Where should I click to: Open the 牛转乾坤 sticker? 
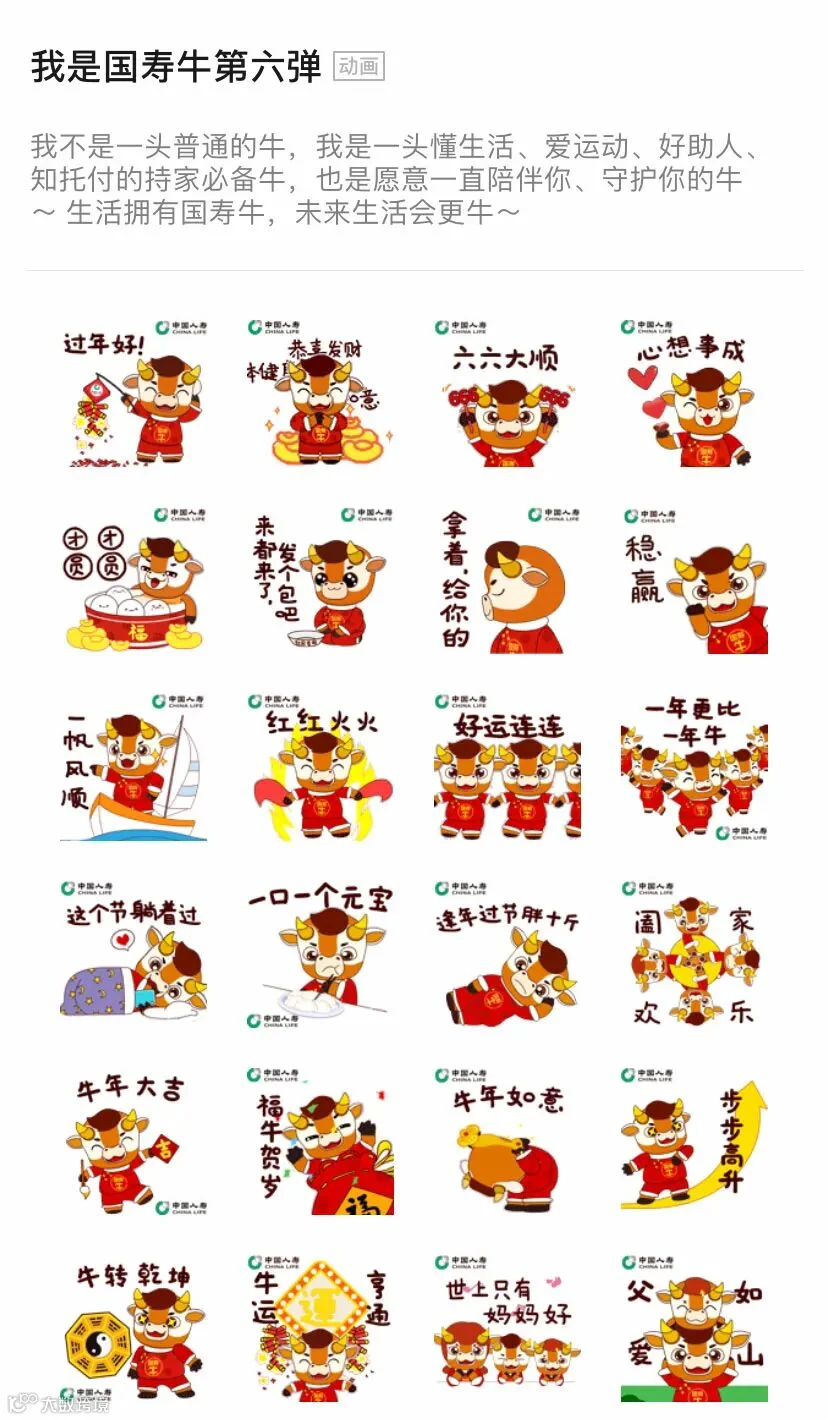click(134, 1327)
